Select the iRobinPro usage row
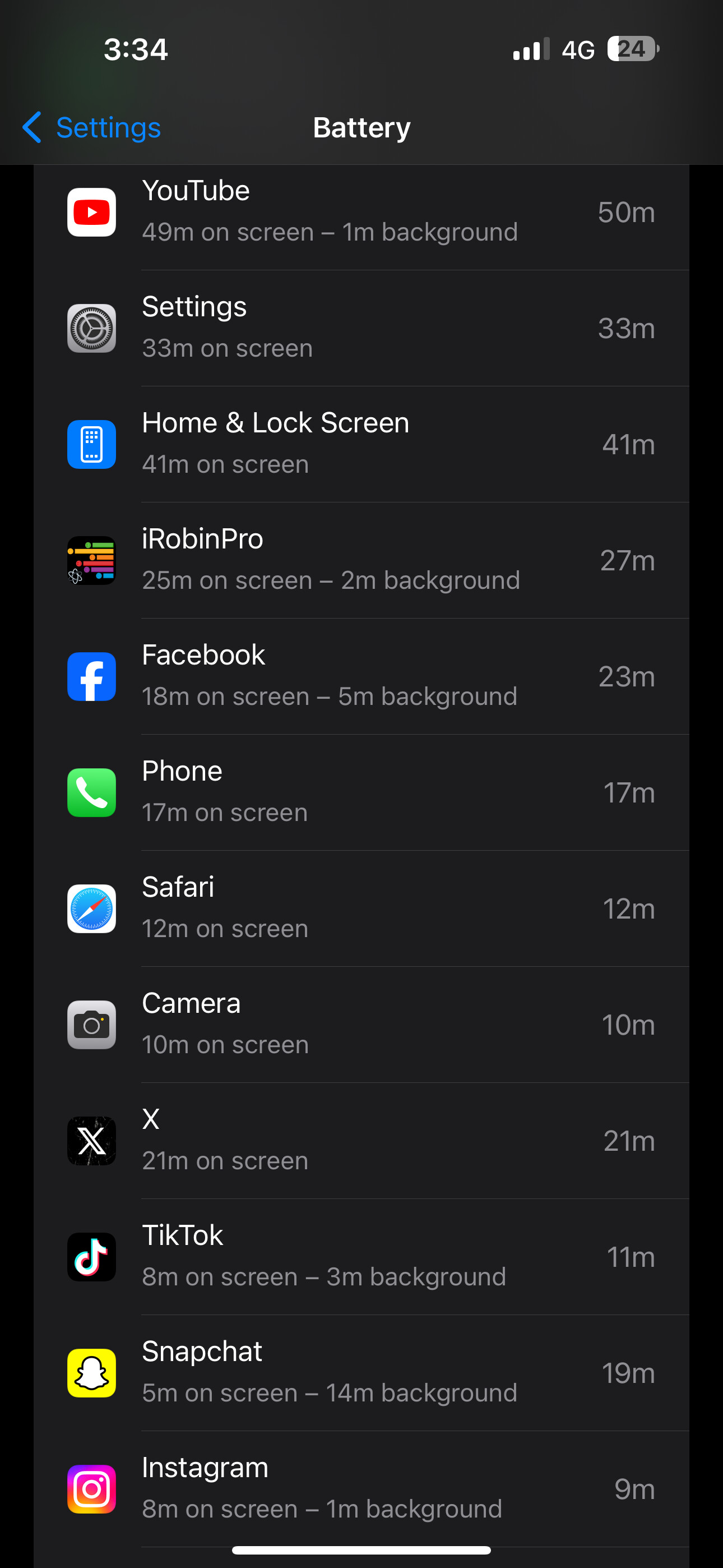The width and height of the screenshot is (723, 1568). (x=361, y=561)
